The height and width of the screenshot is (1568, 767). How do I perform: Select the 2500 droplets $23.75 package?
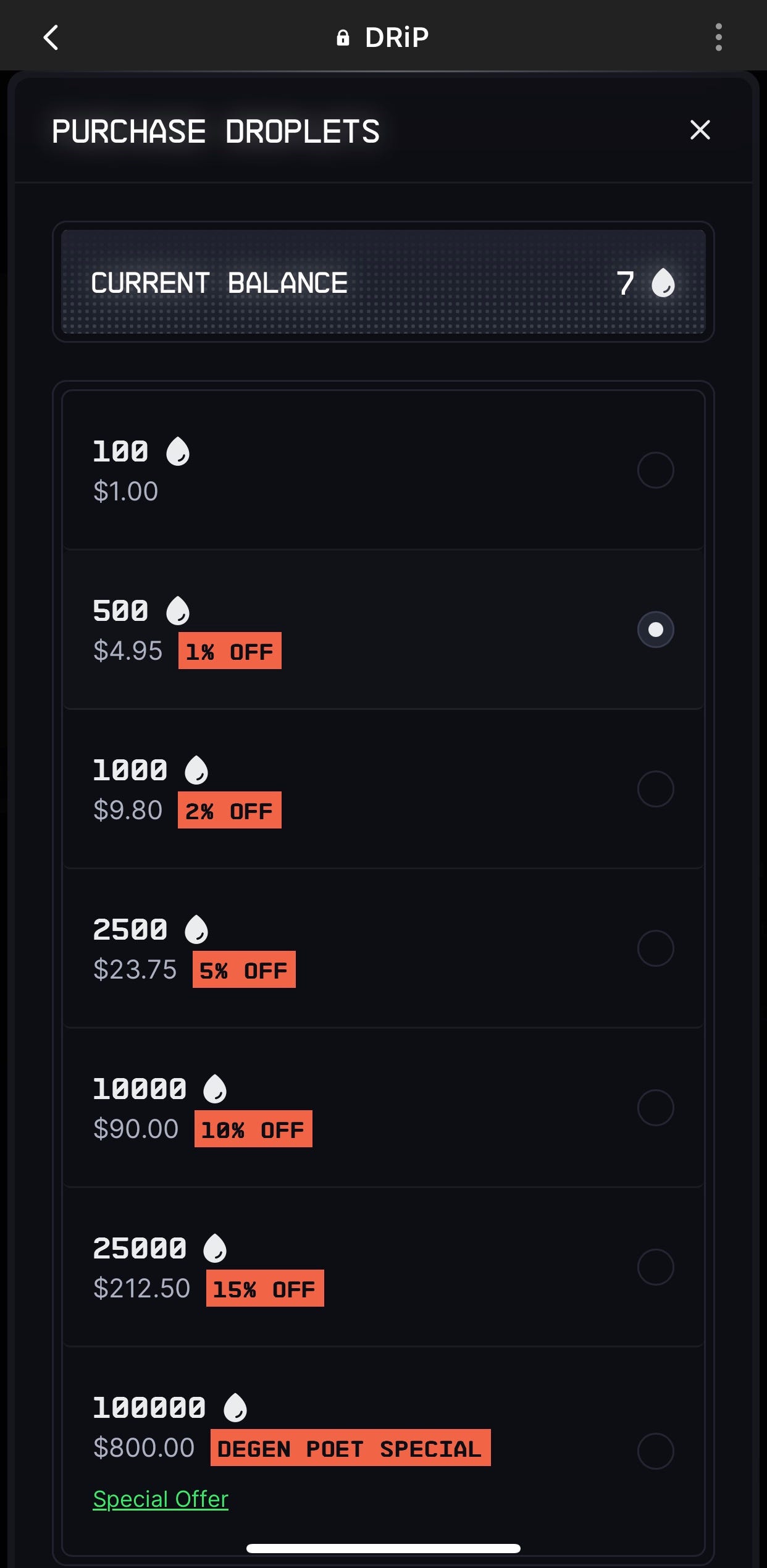[655, 948]
